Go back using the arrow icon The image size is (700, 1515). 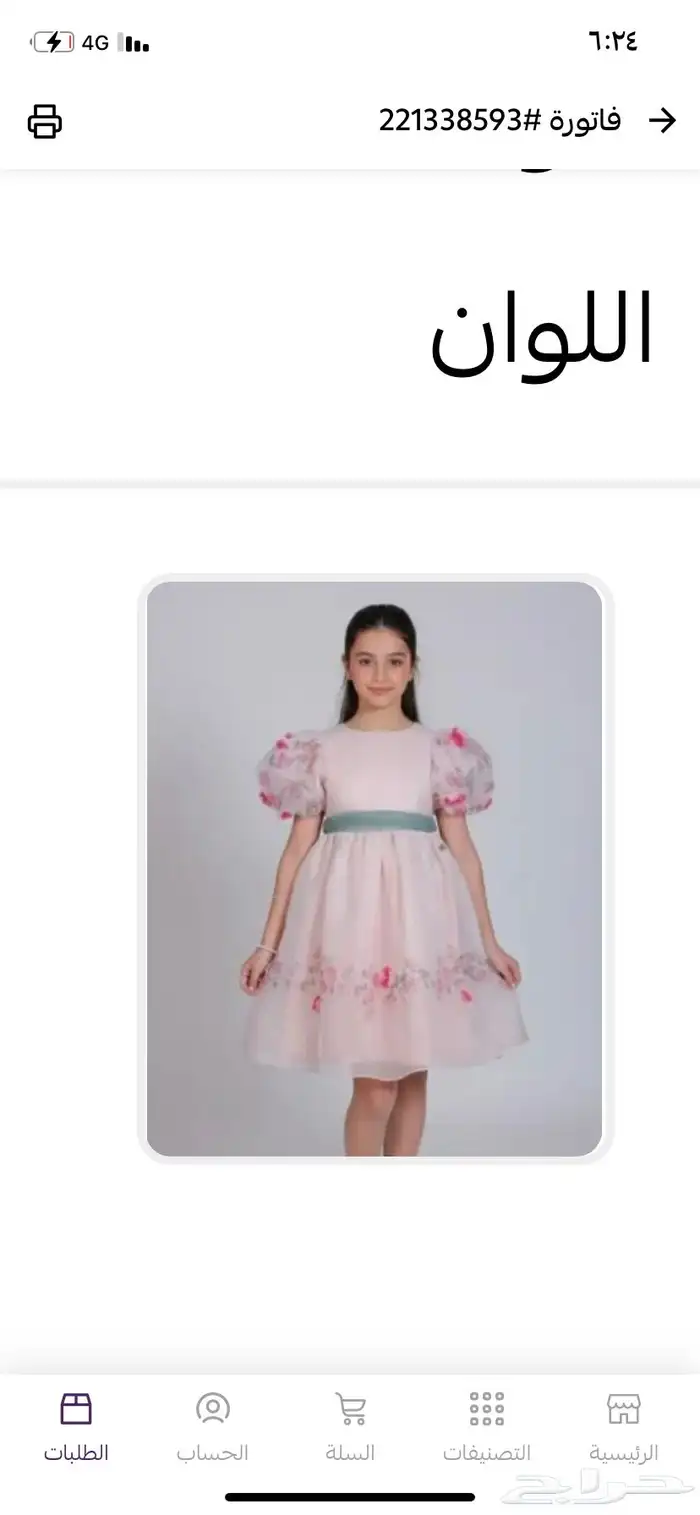click(662, 121)
